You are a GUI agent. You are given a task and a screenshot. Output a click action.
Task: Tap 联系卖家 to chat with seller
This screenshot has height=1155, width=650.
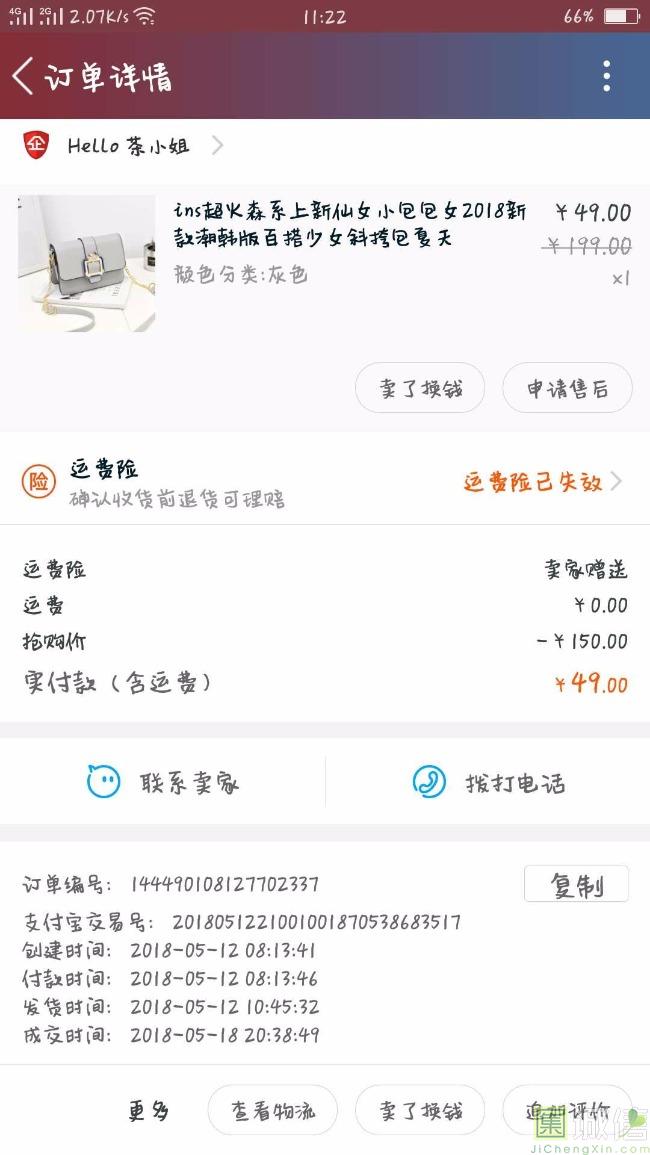163,782
